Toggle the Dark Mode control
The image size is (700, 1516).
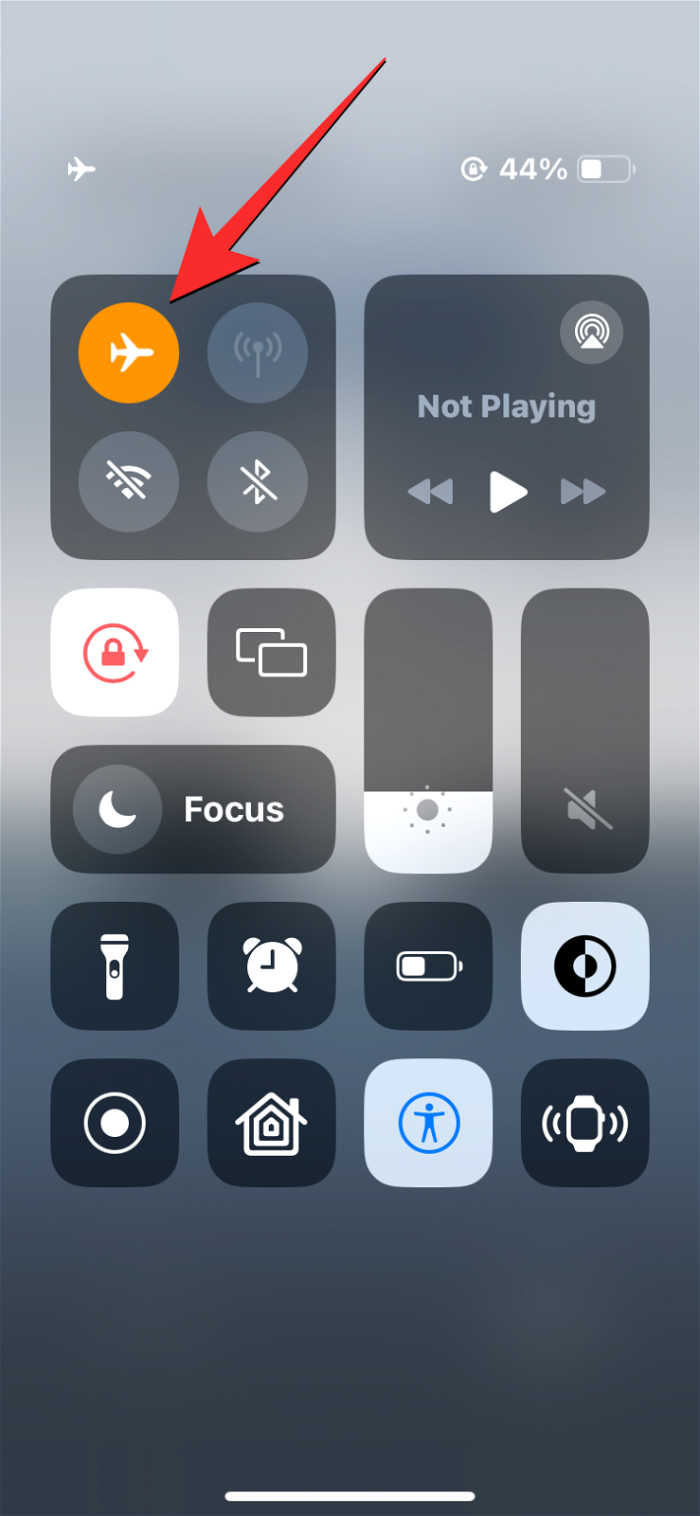(x=585, y=966)
